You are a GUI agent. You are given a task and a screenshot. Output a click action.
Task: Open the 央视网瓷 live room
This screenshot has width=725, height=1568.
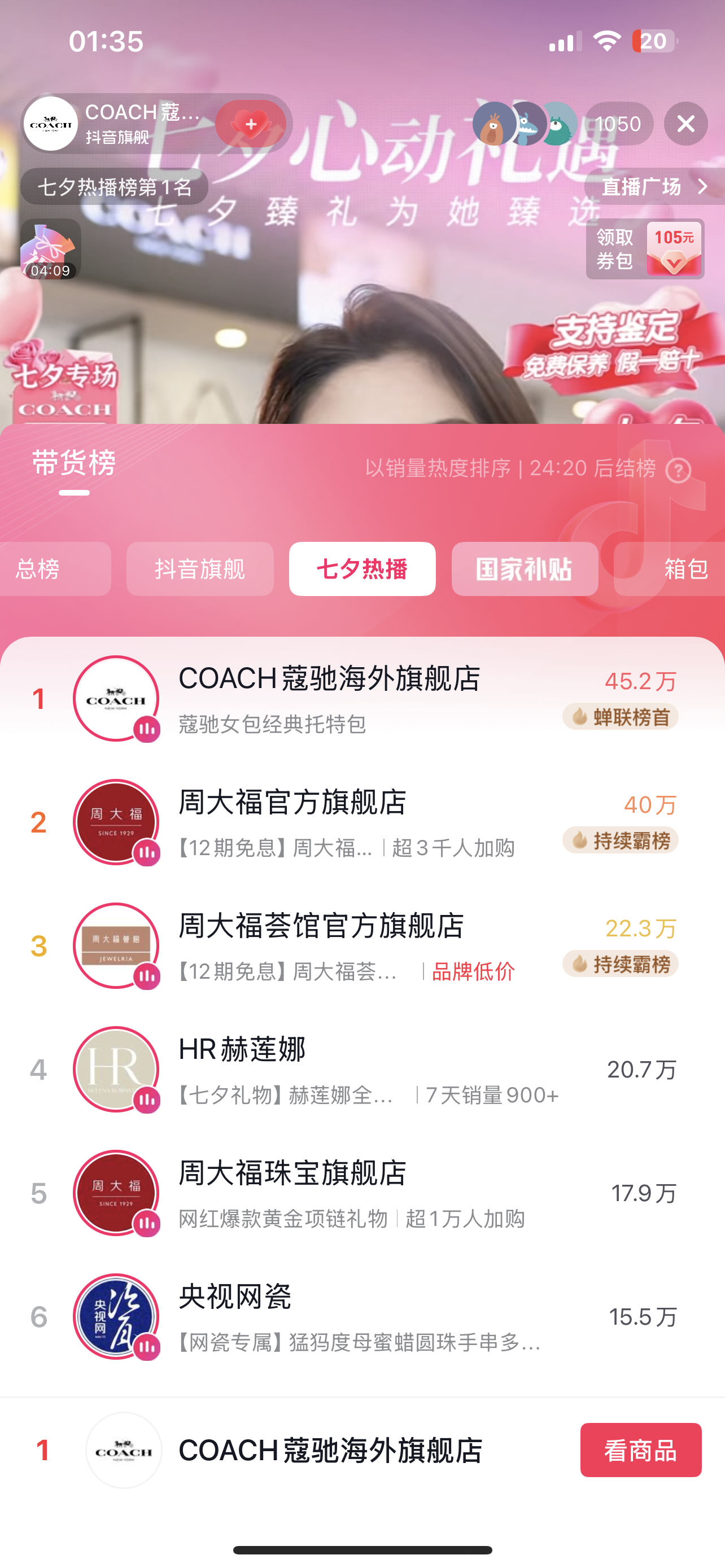click(362, 1316)
